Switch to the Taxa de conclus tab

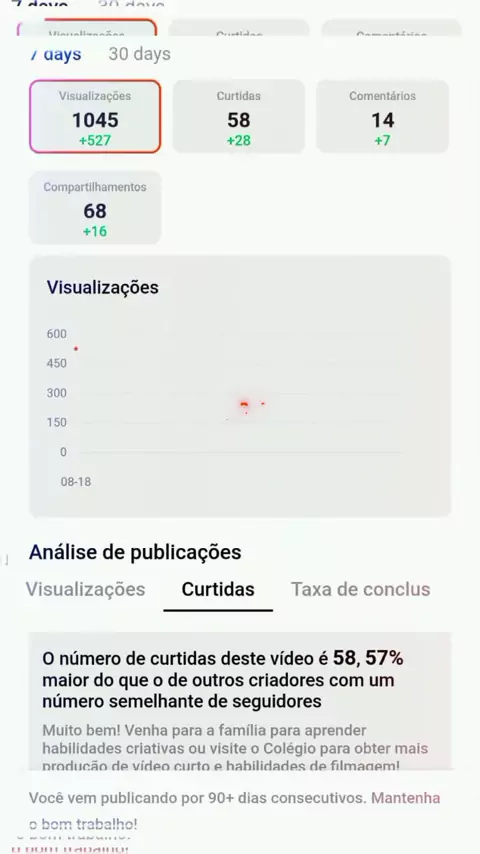361,589
